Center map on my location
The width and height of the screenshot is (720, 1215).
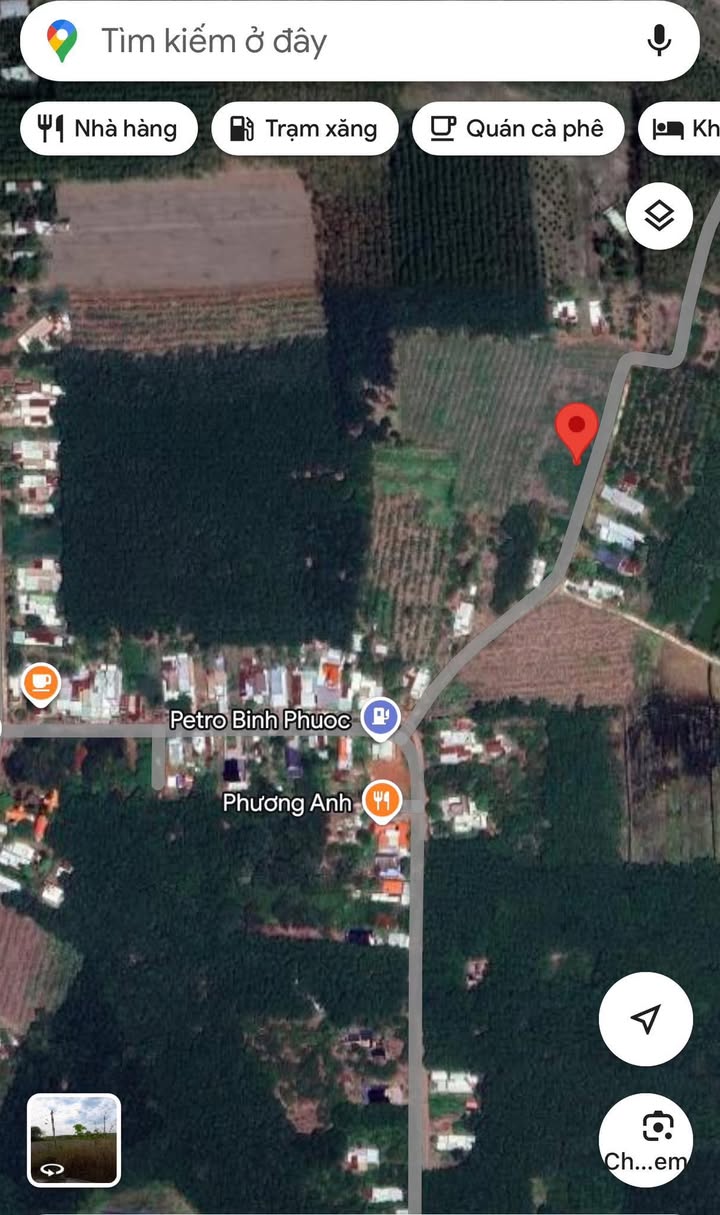coord(646,1019)
